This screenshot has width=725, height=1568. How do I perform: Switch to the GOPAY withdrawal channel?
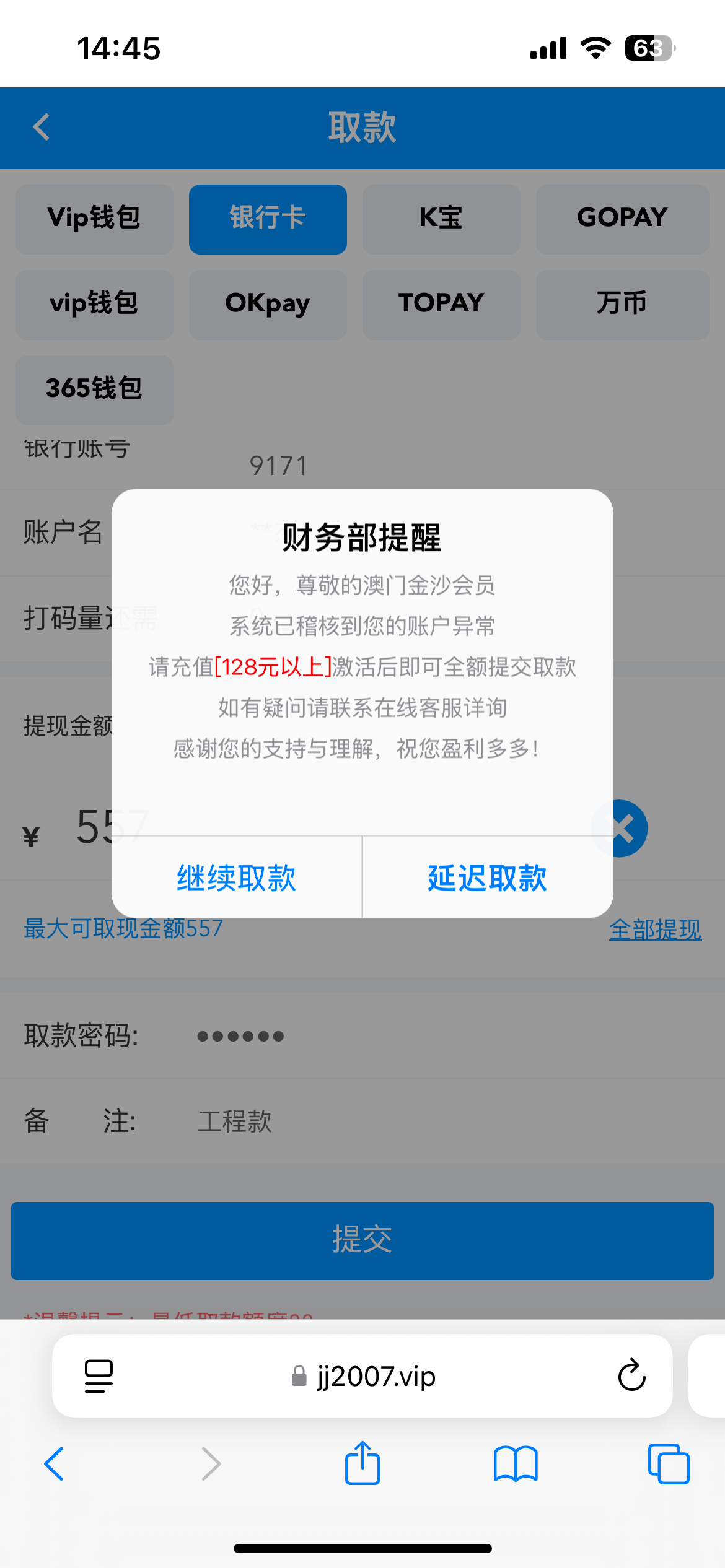pyautogui.click(x=622, y=219)
